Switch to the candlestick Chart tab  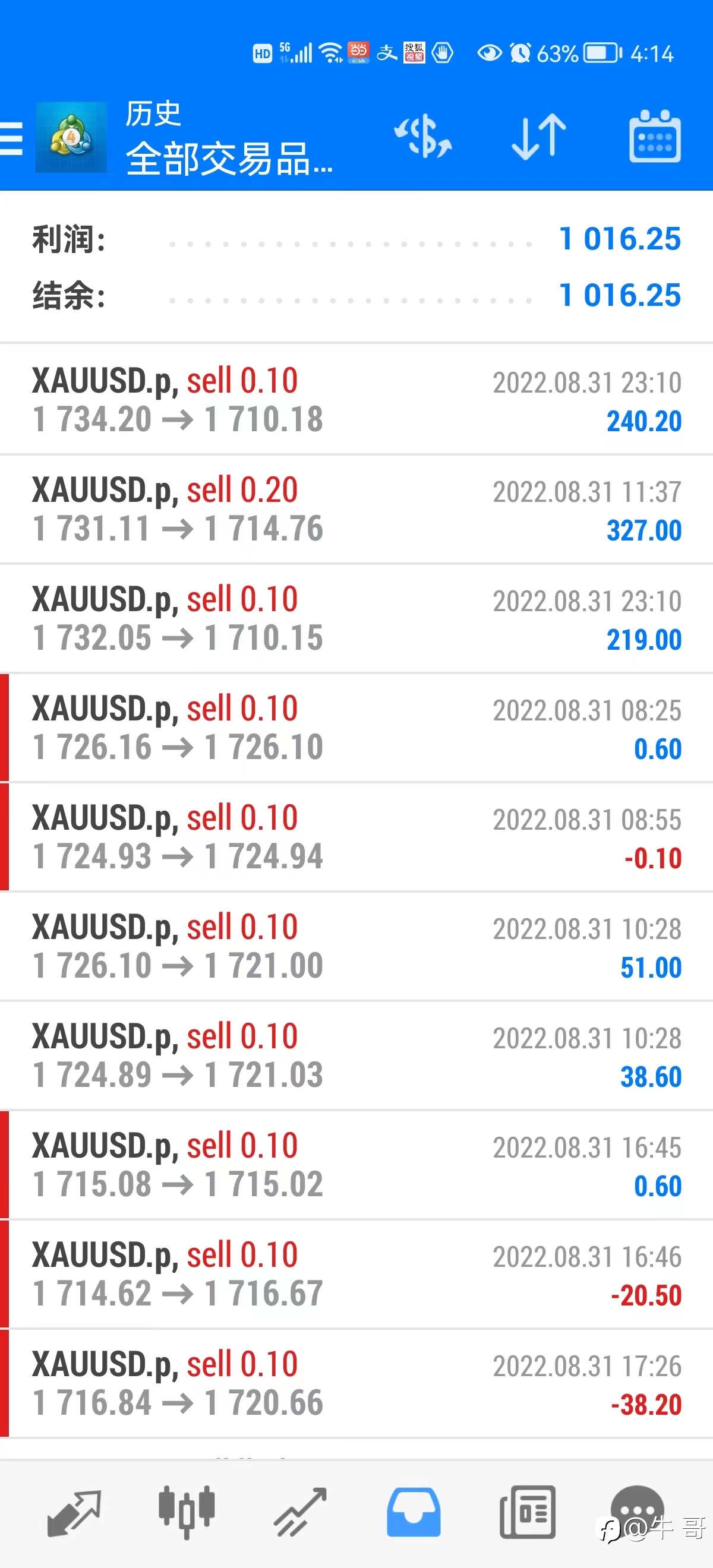[187, 1513]
